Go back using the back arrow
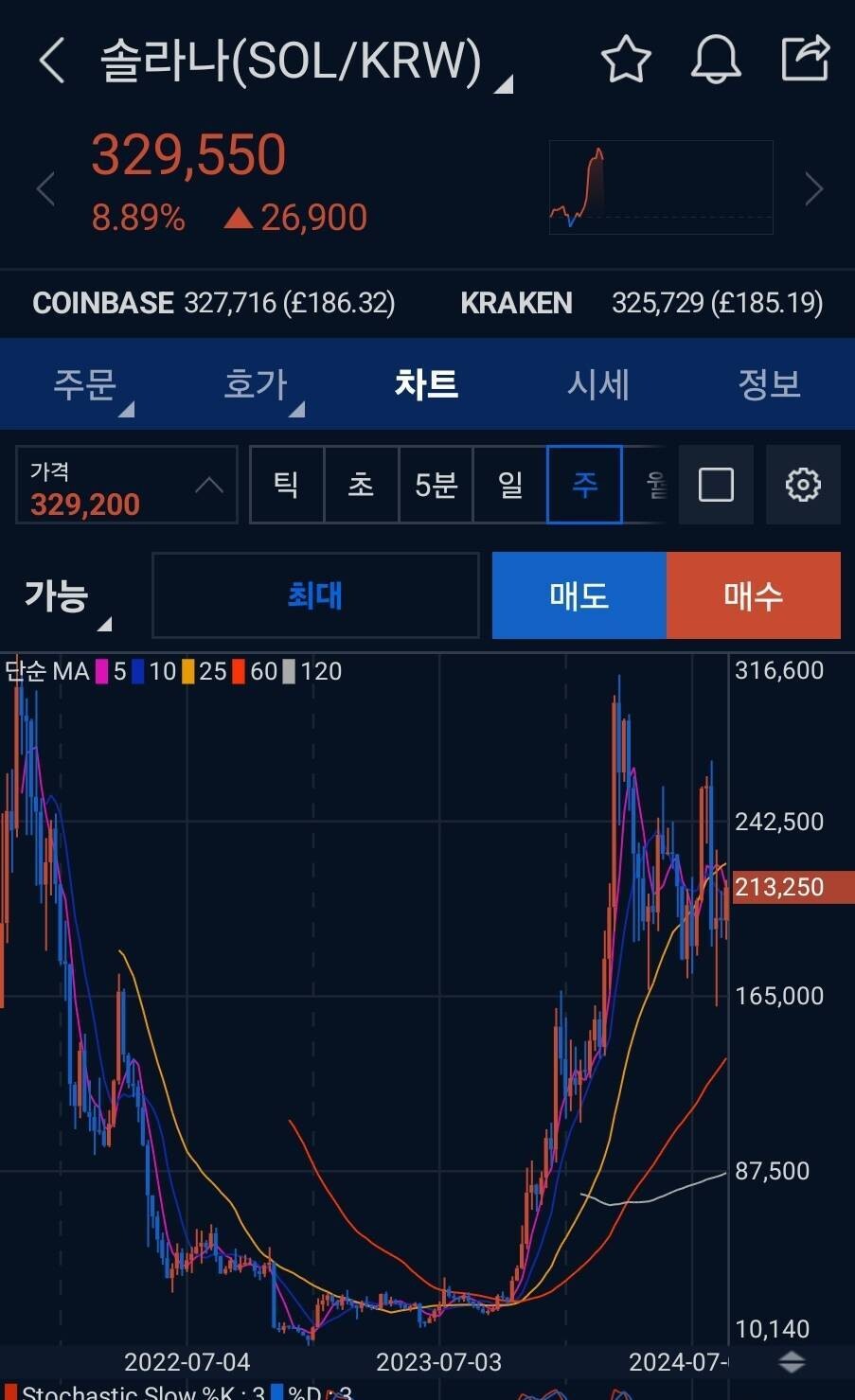The height and width of the screenshot is (1400, 855). click(50, 61)
